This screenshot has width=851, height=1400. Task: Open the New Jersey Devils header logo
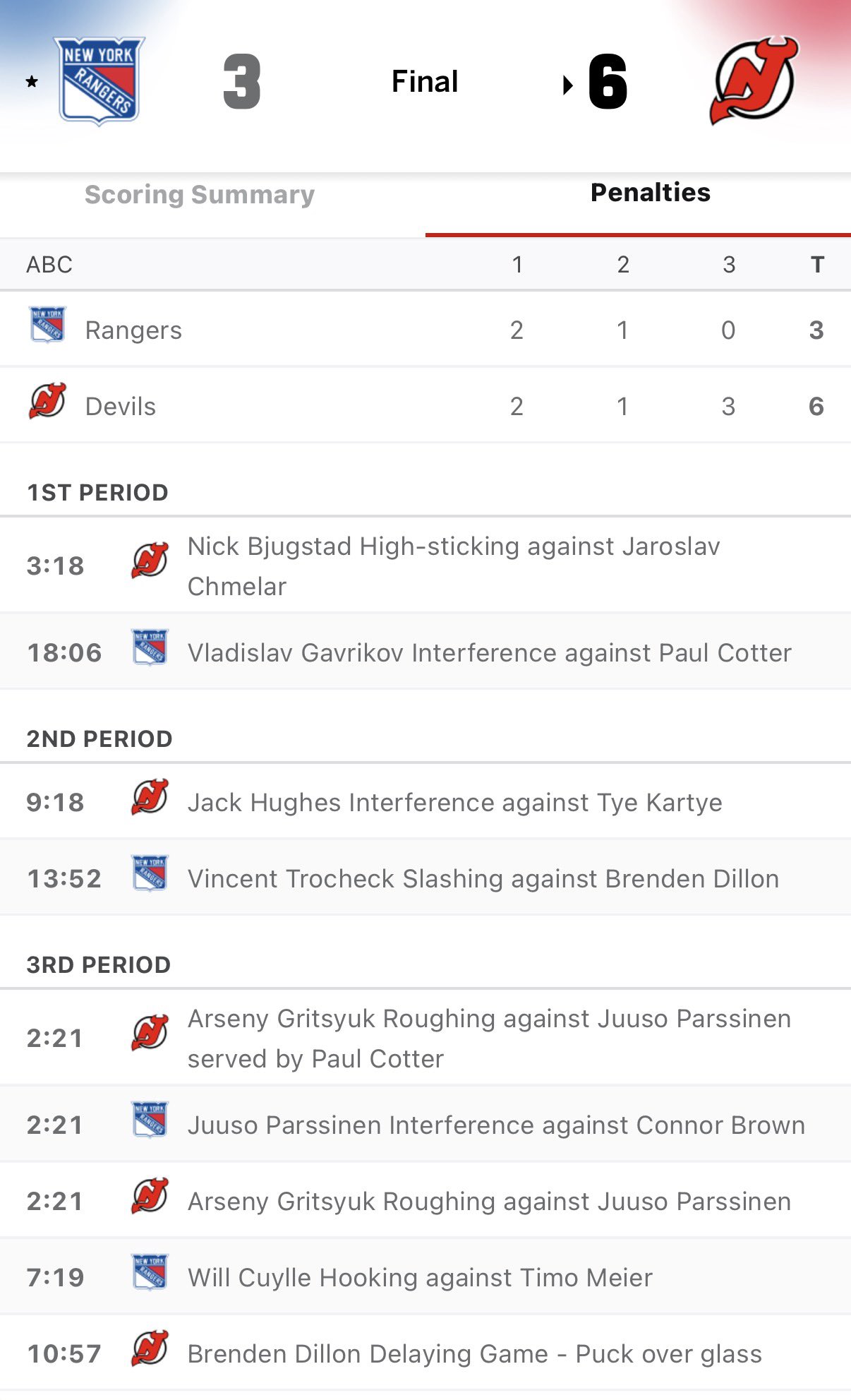tap(753, 80)
